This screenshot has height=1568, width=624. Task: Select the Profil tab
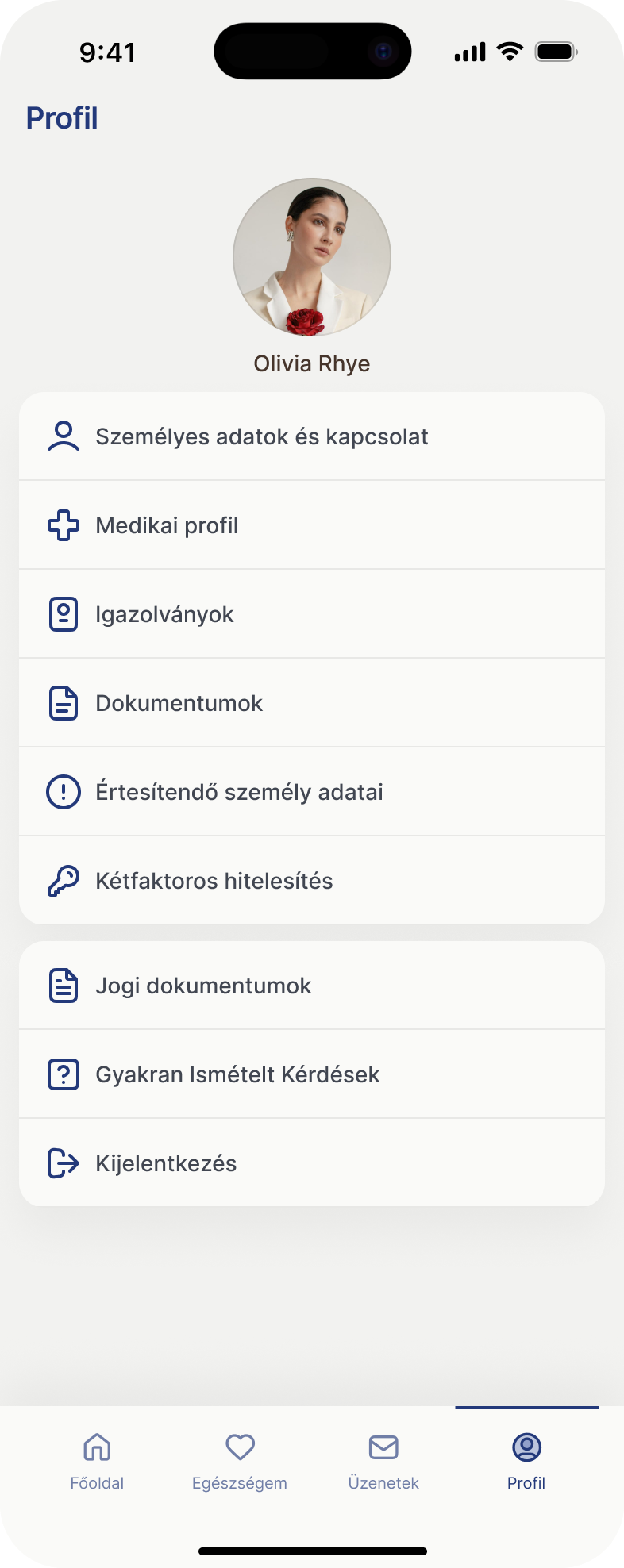(526, 1462)
